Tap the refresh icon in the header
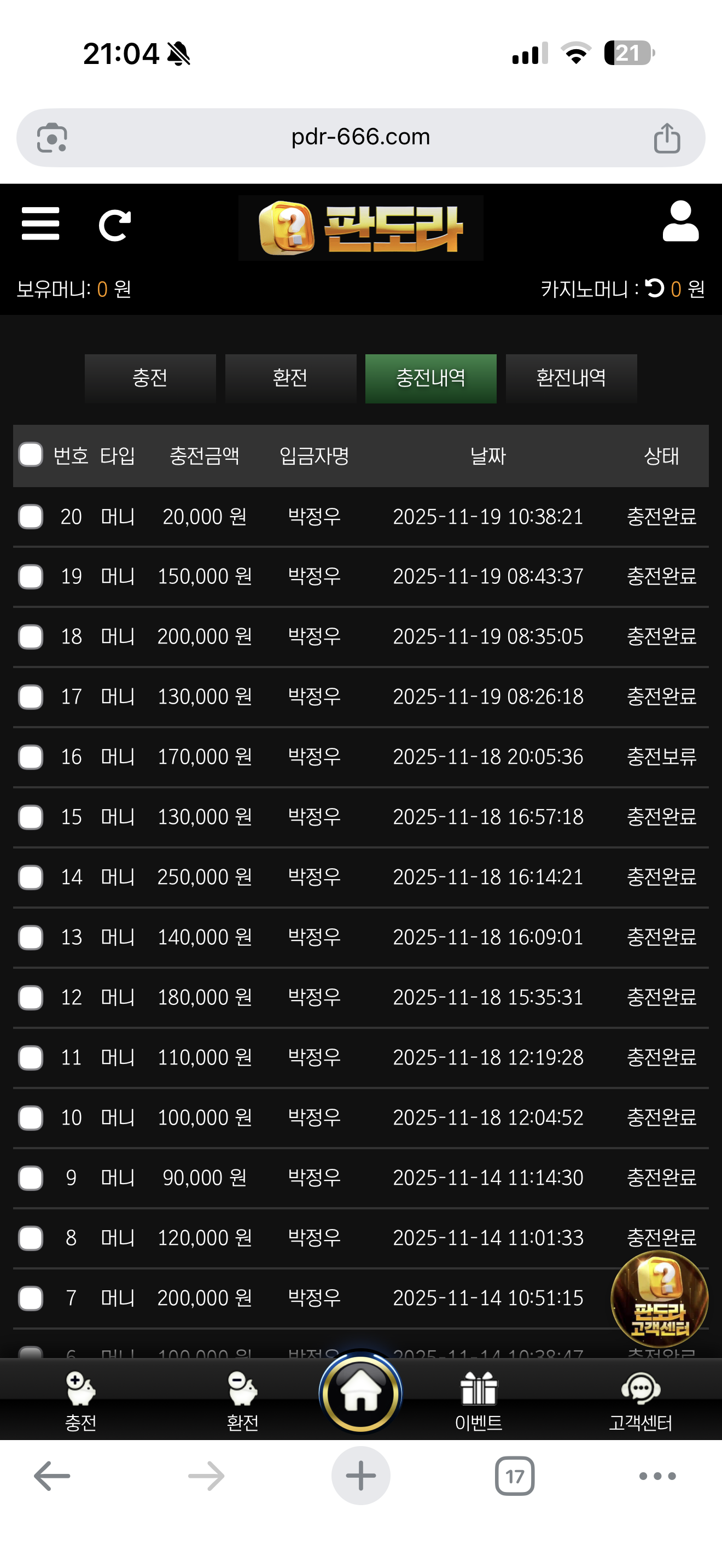 click(114, 225)
